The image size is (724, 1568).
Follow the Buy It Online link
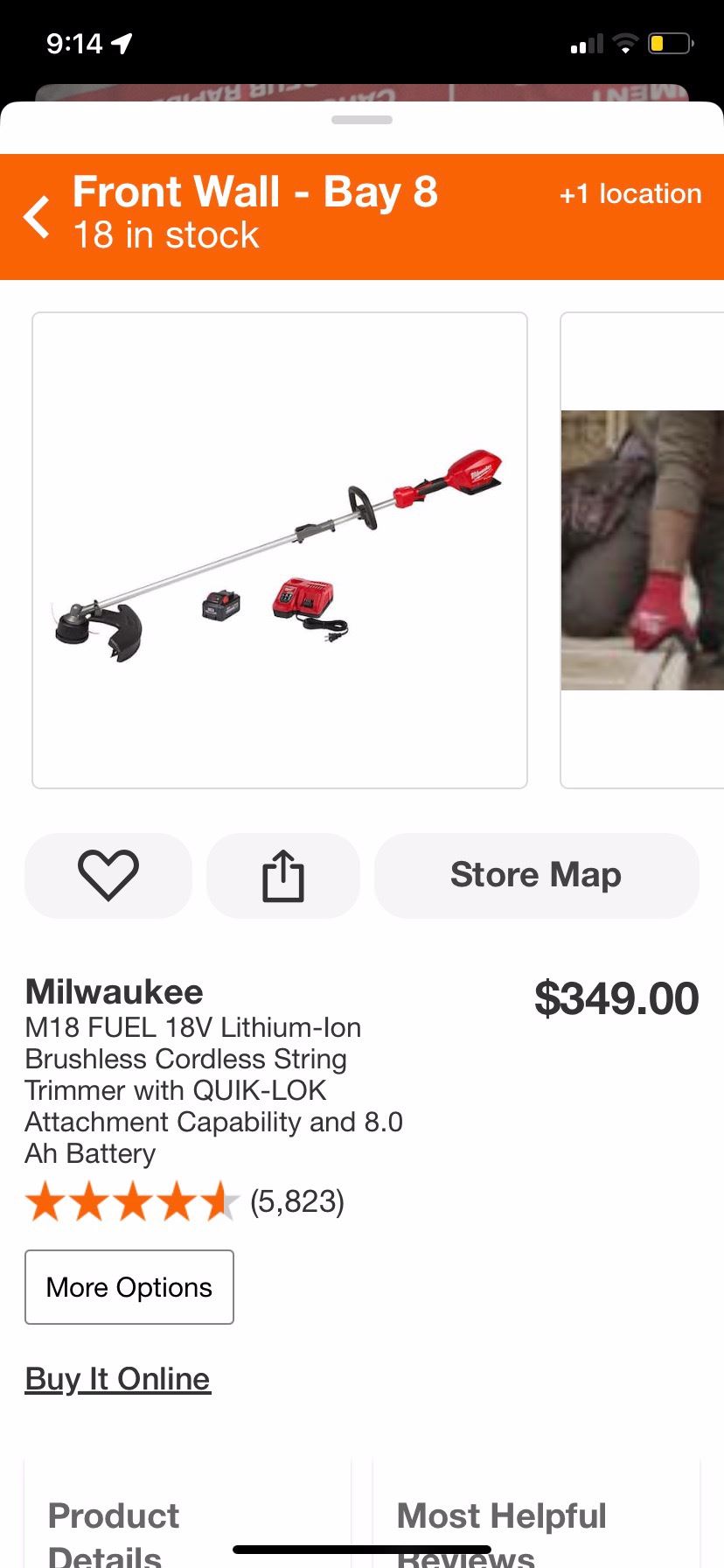[118, 1379]
